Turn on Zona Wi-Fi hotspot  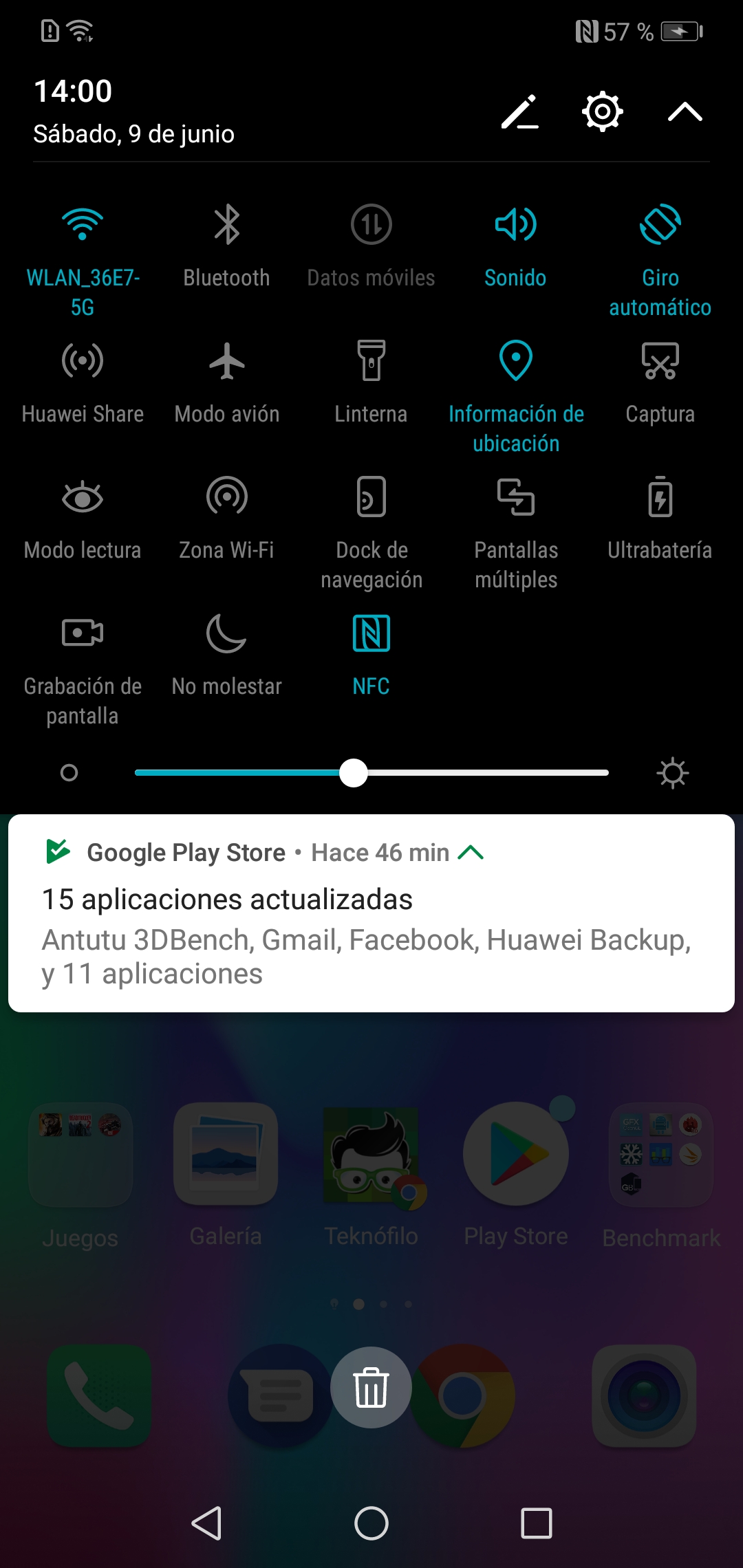point(227,519)
